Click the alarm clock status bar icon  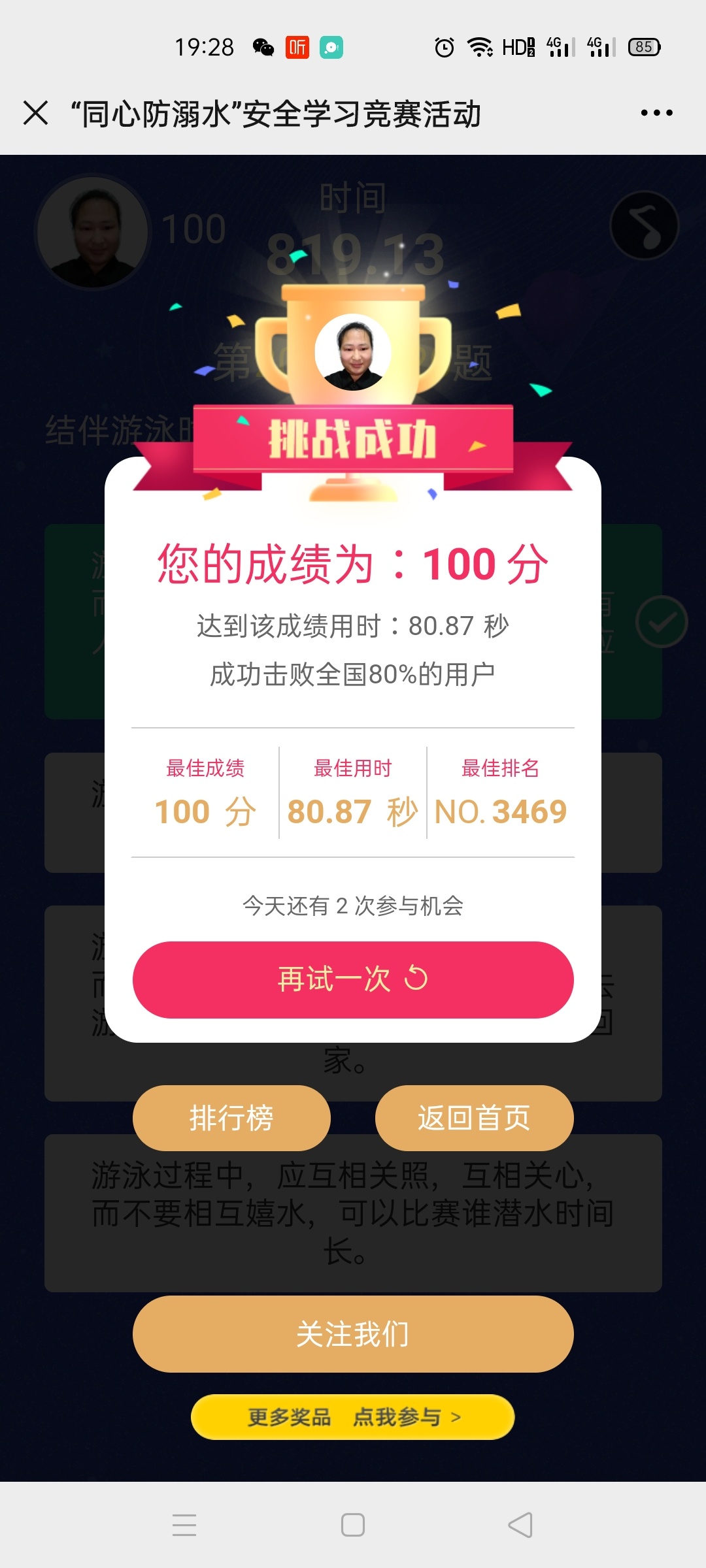click(445, 47)
